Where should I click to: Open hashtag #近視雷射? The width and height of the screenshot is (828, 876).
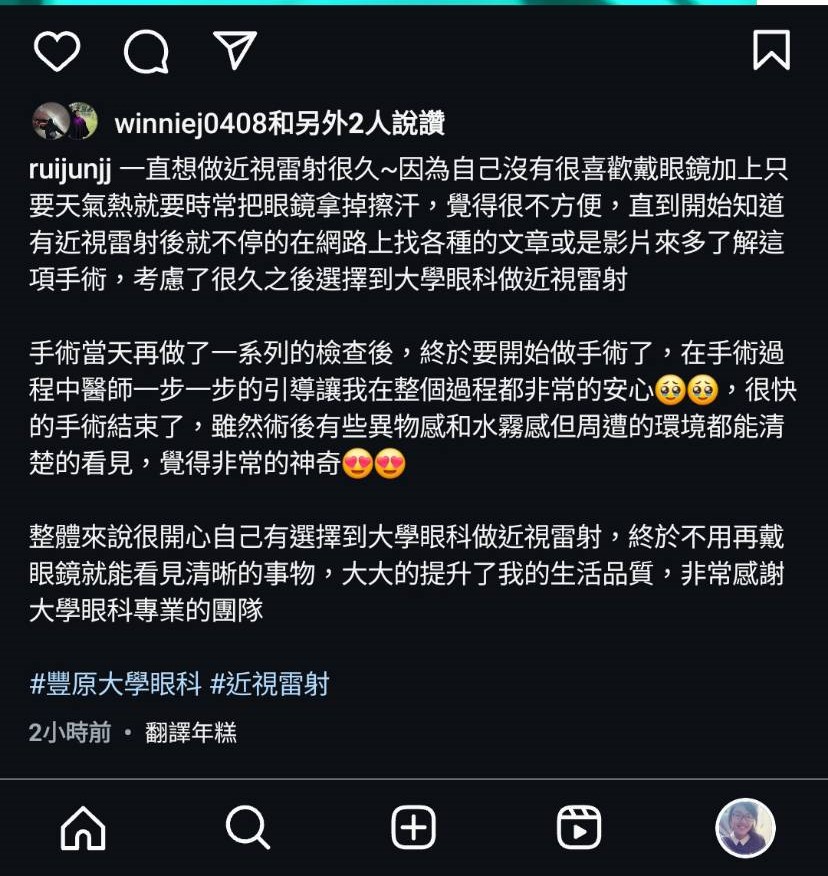coord(269,684)
